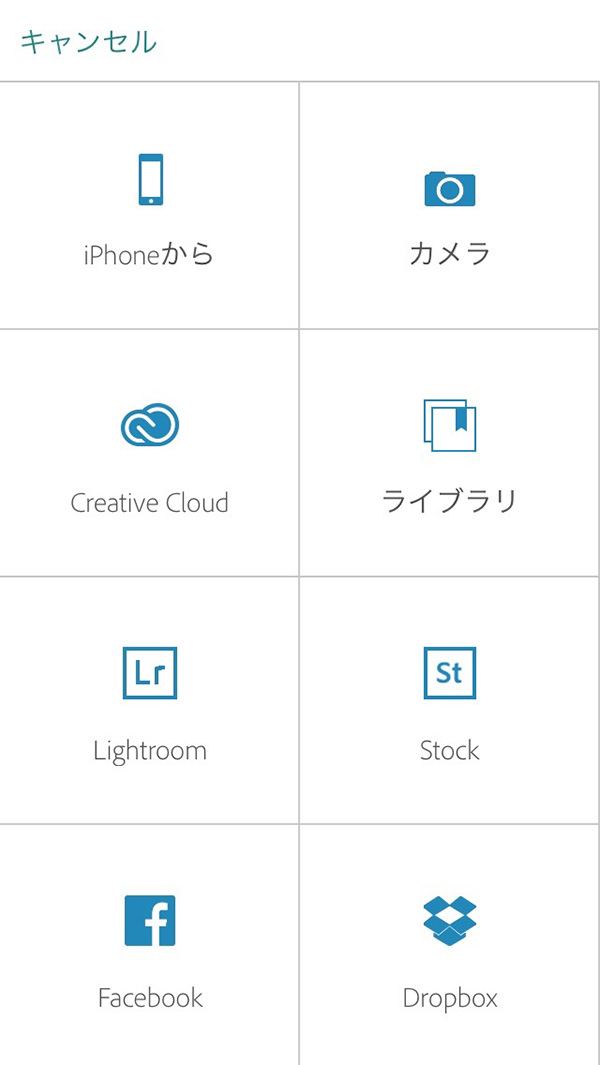Import from Lightroom
The height and width of the screenshot is (1065, 600).
tap(149, 700)
